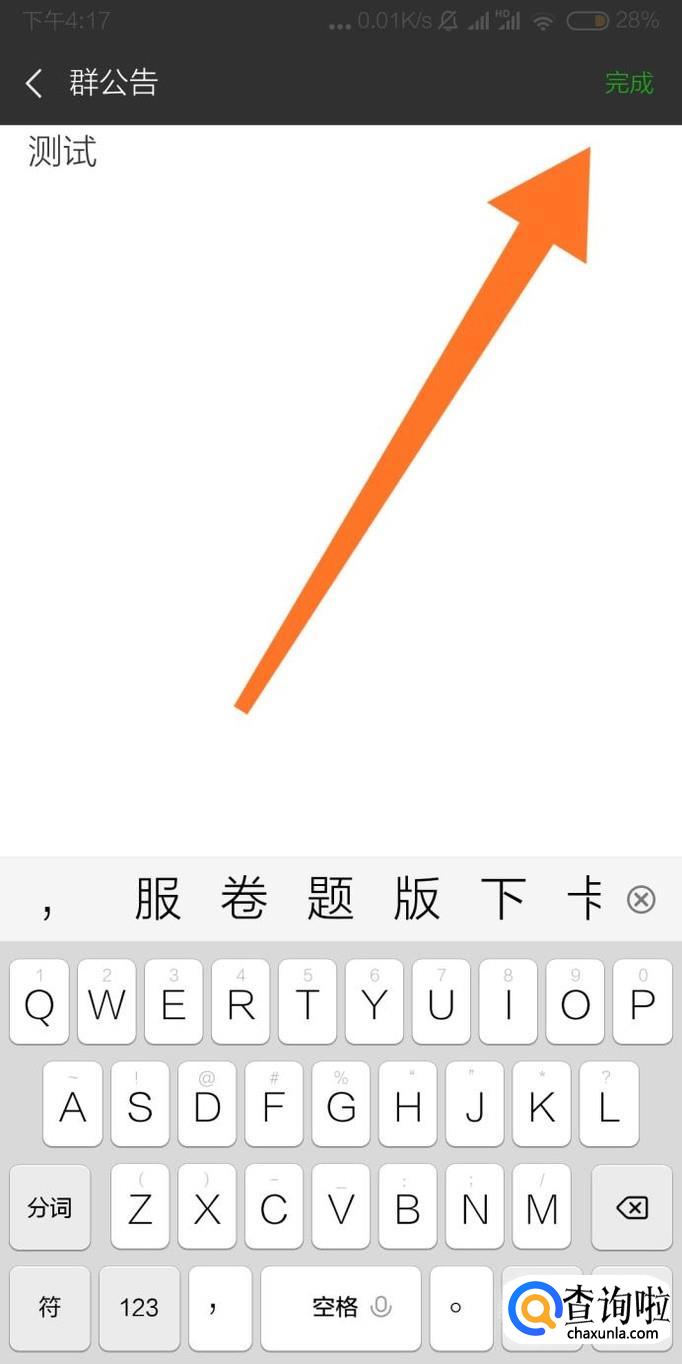Viewport: 682px width, 1364px height.
Task: Tap the 分词 key
Action: click(50, 1207)
